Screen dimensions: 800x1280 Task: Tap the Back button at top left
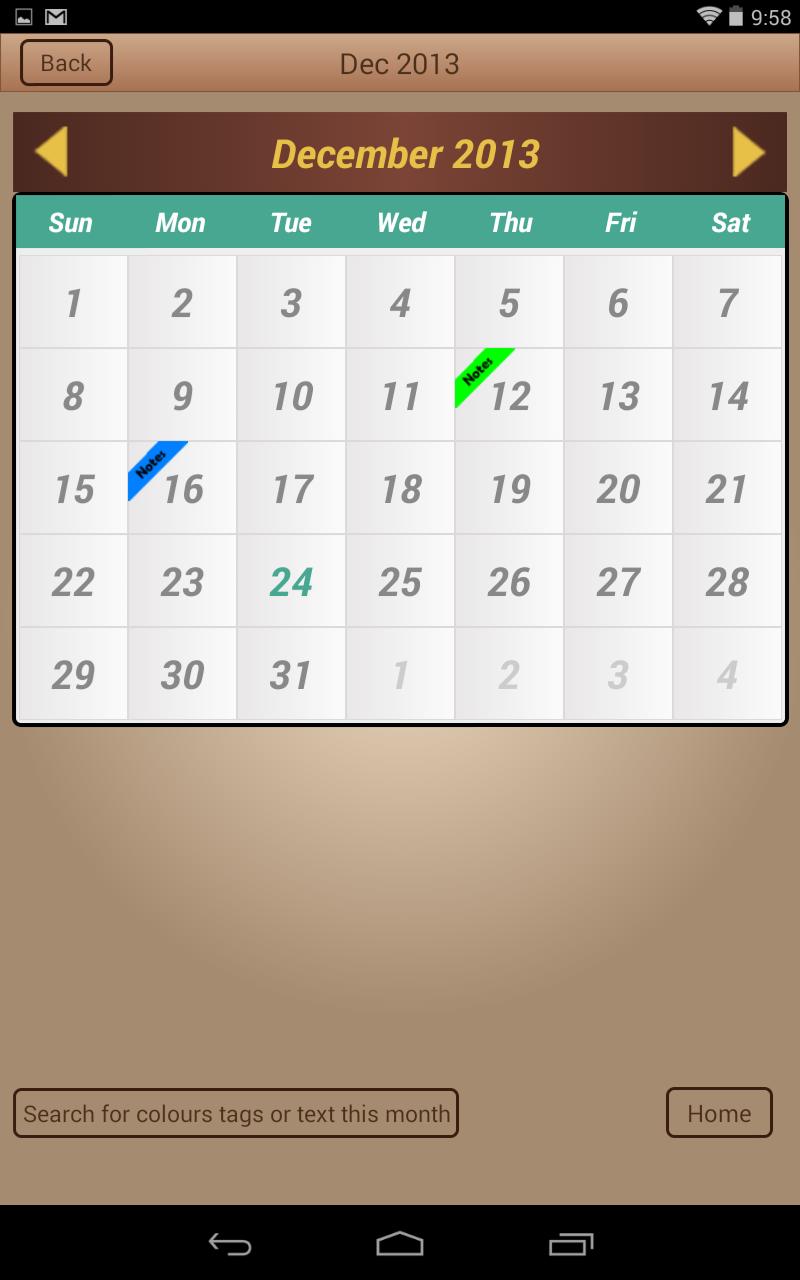(65, 62)
